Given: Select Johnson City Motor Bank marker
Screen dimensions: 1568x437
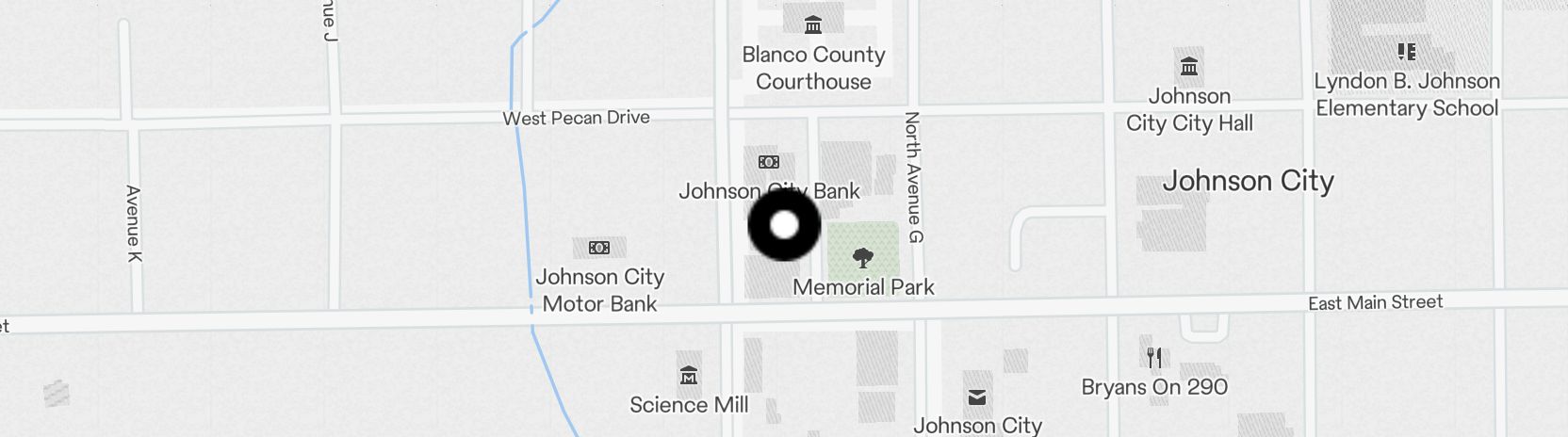Looking at the screenshot, I should click(x=599, y=248).
